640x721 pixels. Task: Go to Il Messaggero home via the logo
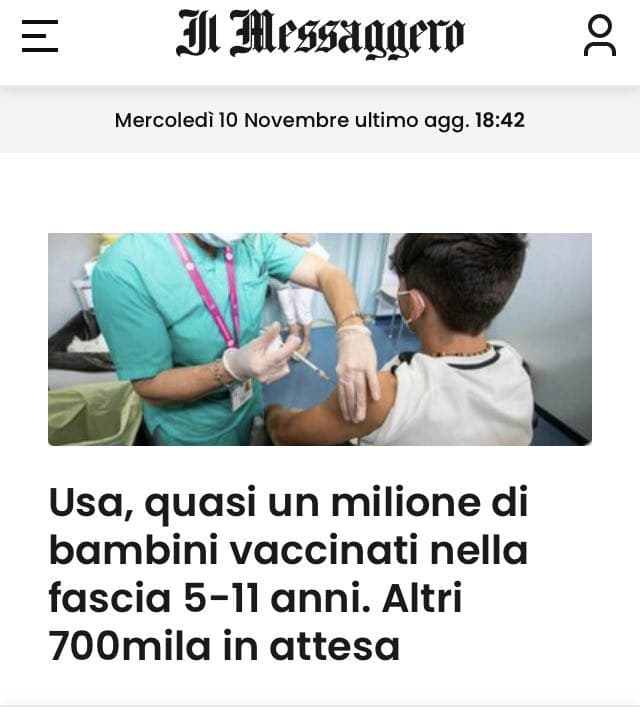[320, 34]
